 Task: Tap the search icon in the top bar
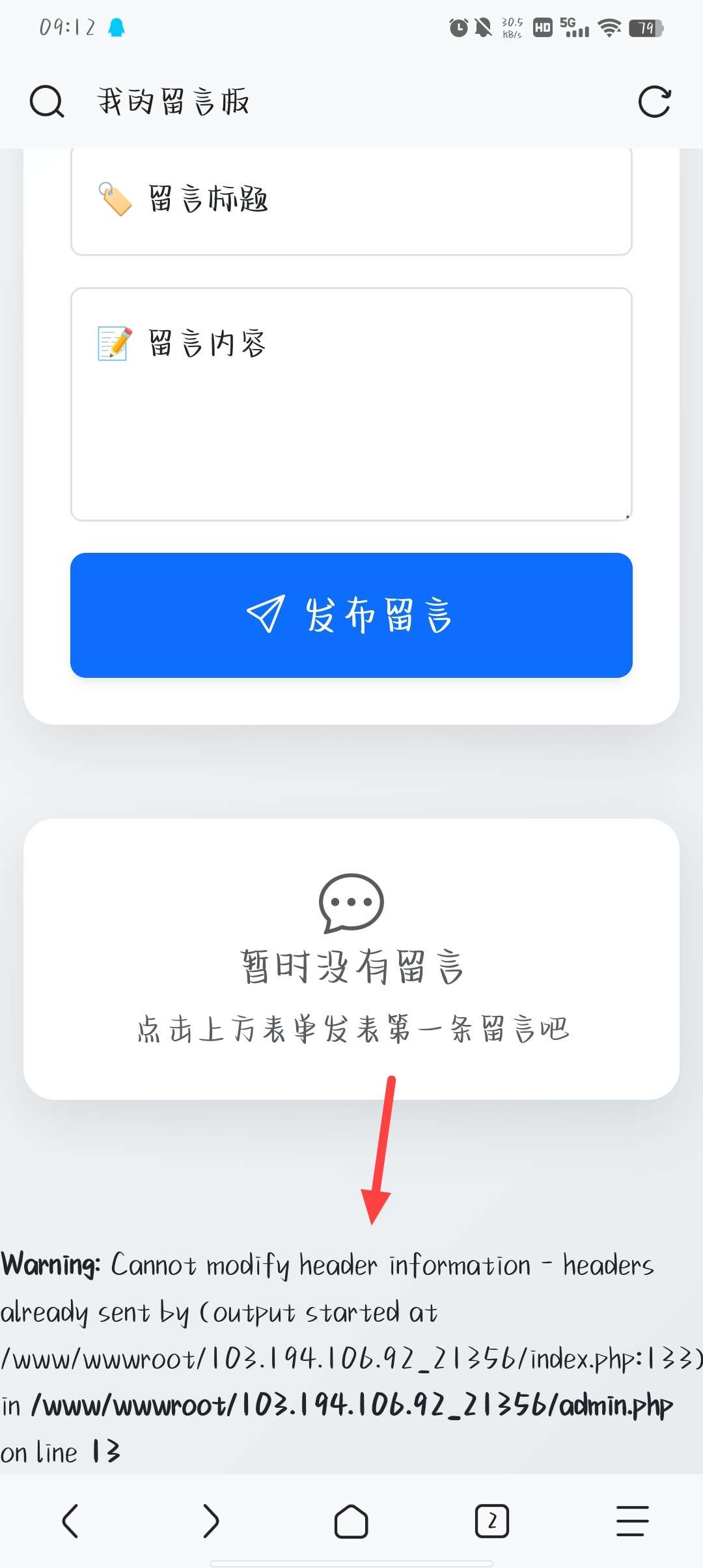[x=47, y=102]
